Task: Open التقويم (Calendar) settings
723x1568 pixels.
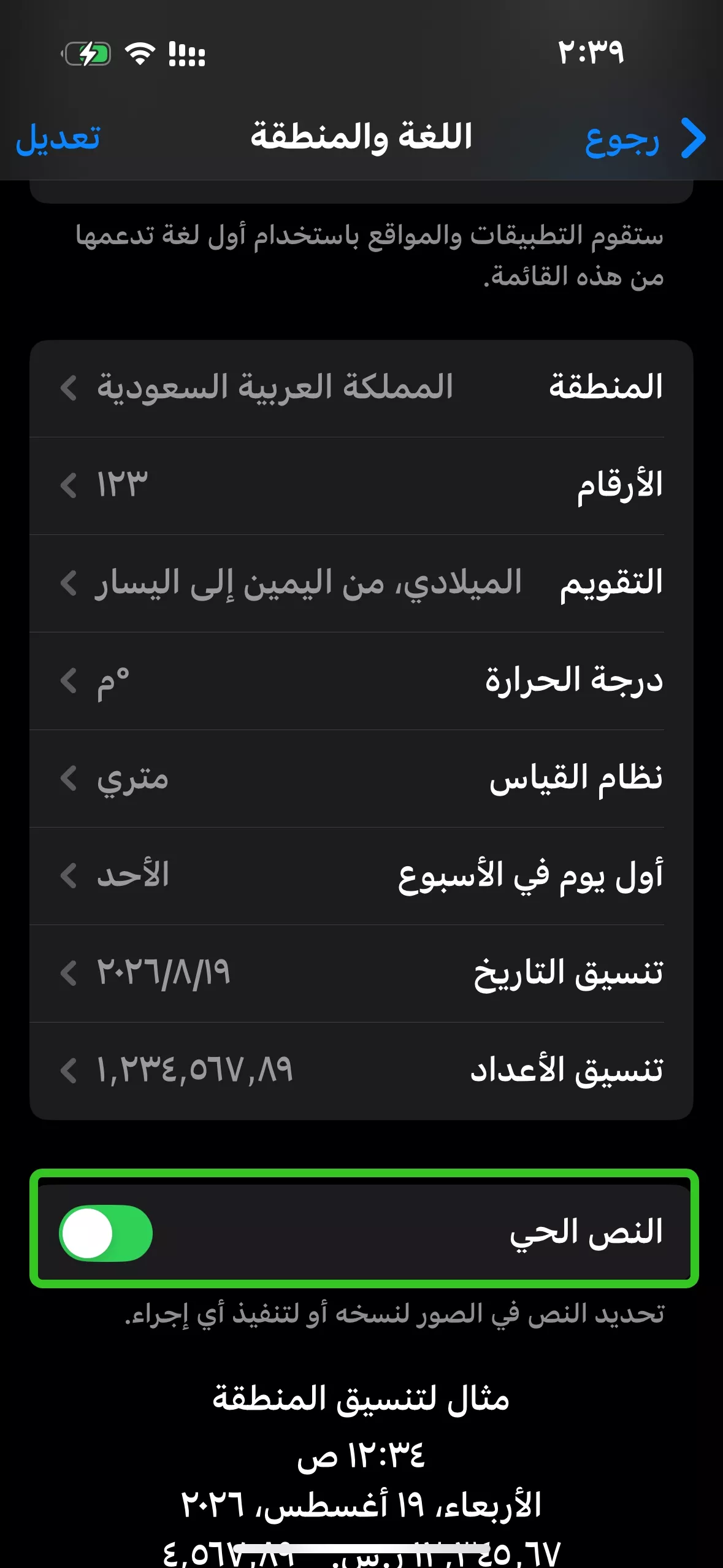Action: (362, 584)
